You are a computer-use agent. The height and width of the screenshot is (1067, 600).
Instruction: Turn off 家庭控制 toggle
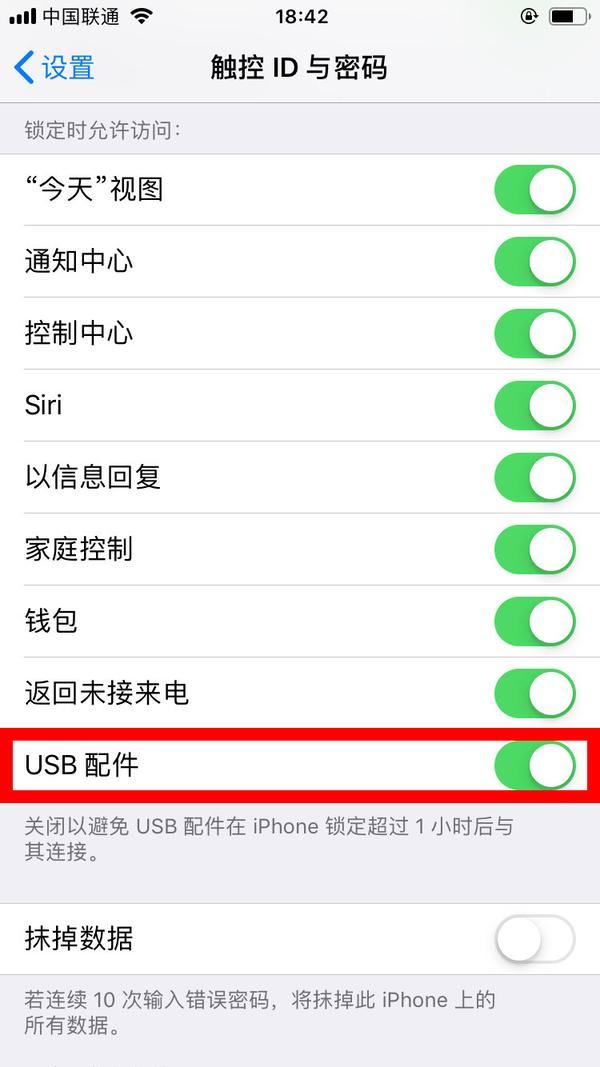coord(535,549)
